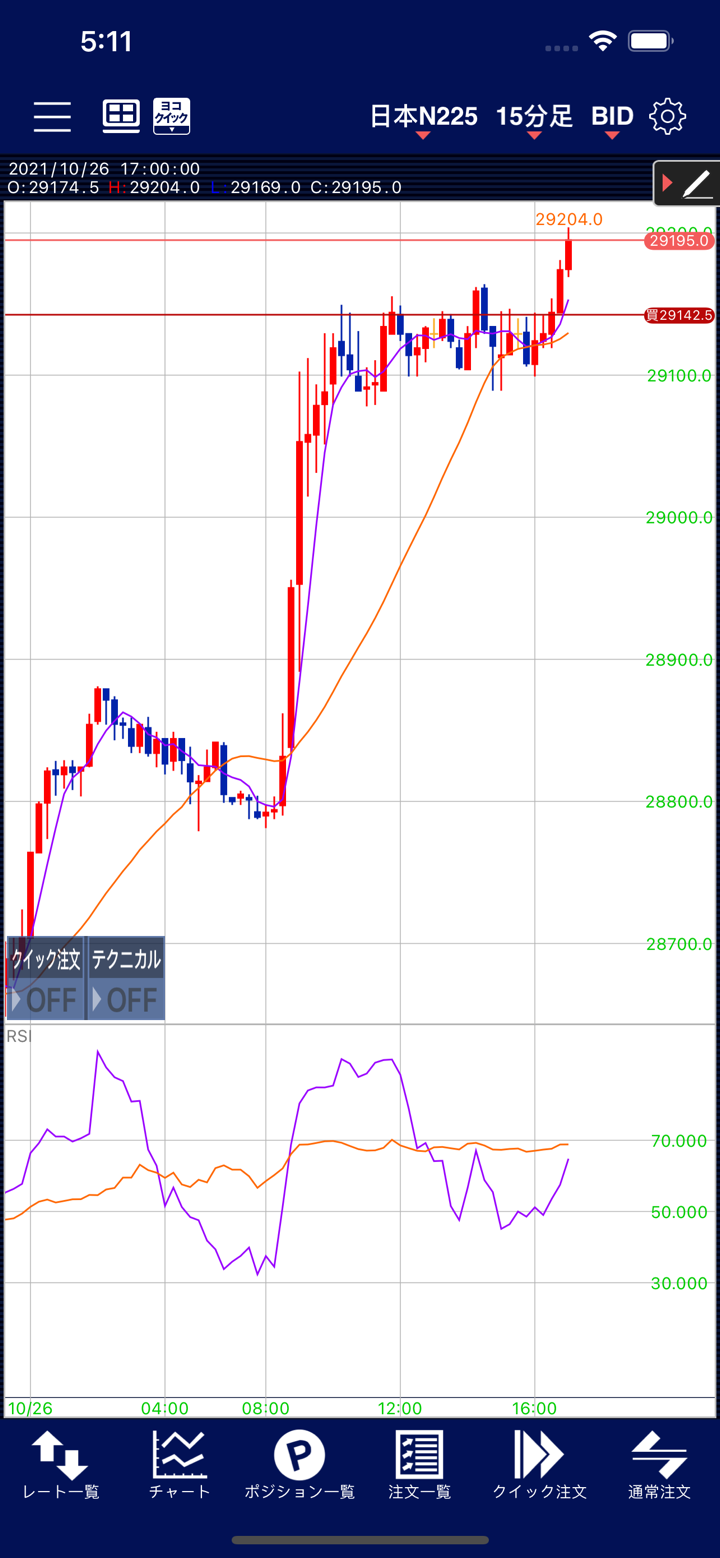Open the hamburger menu
Viewport: 720px width, 1558px height.
52,117
